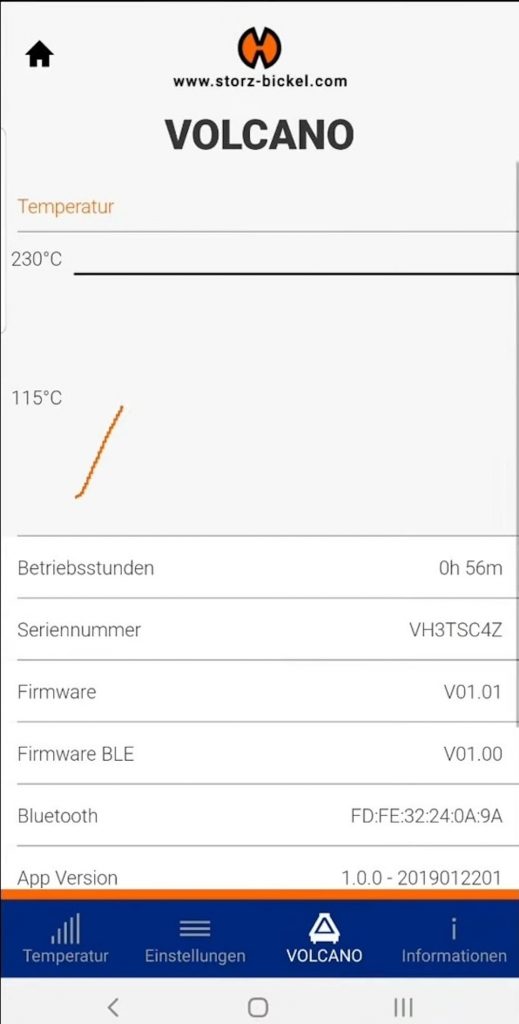The image size is (519, 1024).
Task: Tap the system back button
Action: click(114, 1006)
